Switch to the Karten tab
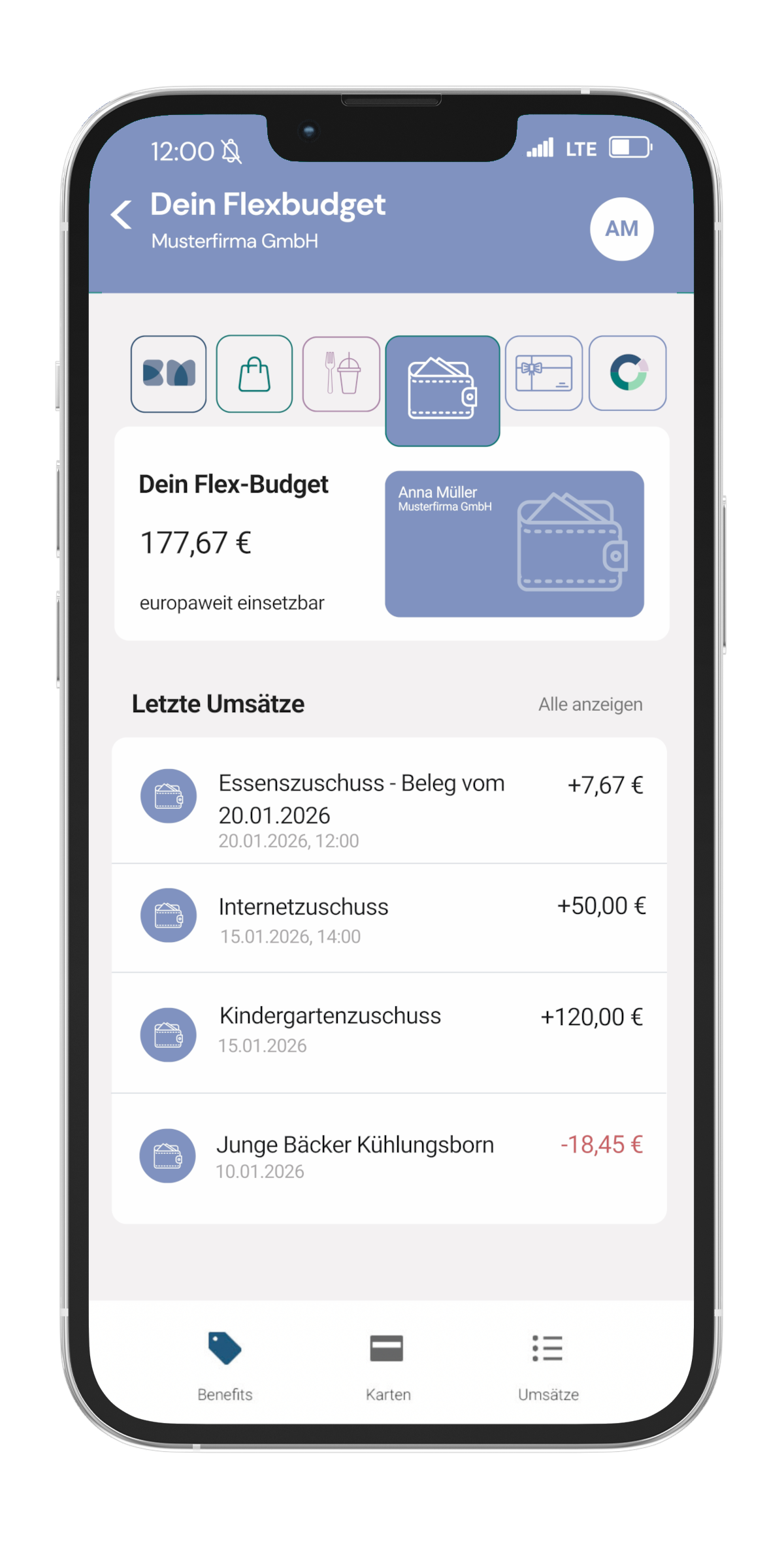Image resolution: width=784 pixels, height=1568 pixels. (x=387, y=1365)
